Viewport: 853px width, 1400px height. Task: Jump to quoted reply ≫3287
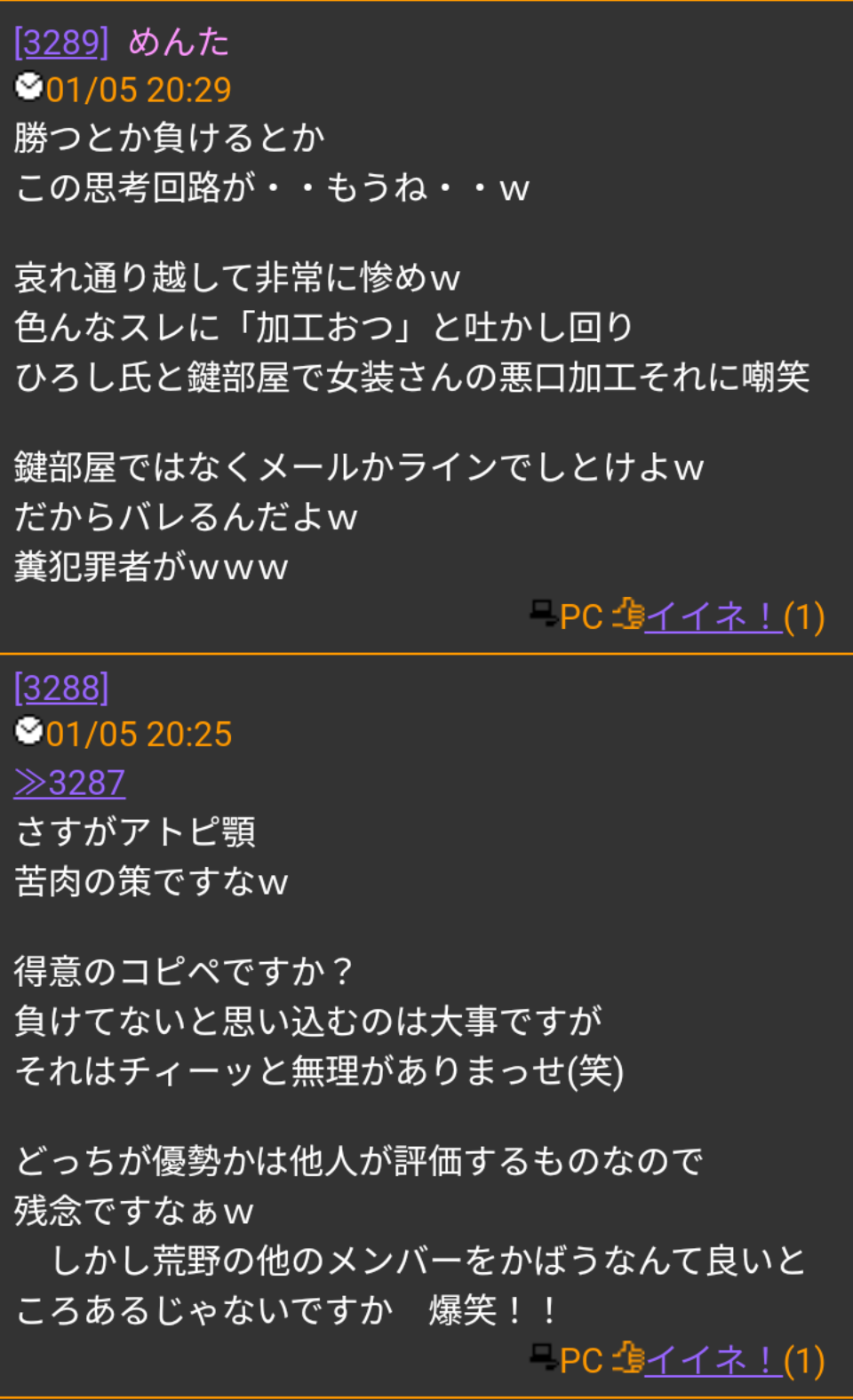(x=69, y=783)
